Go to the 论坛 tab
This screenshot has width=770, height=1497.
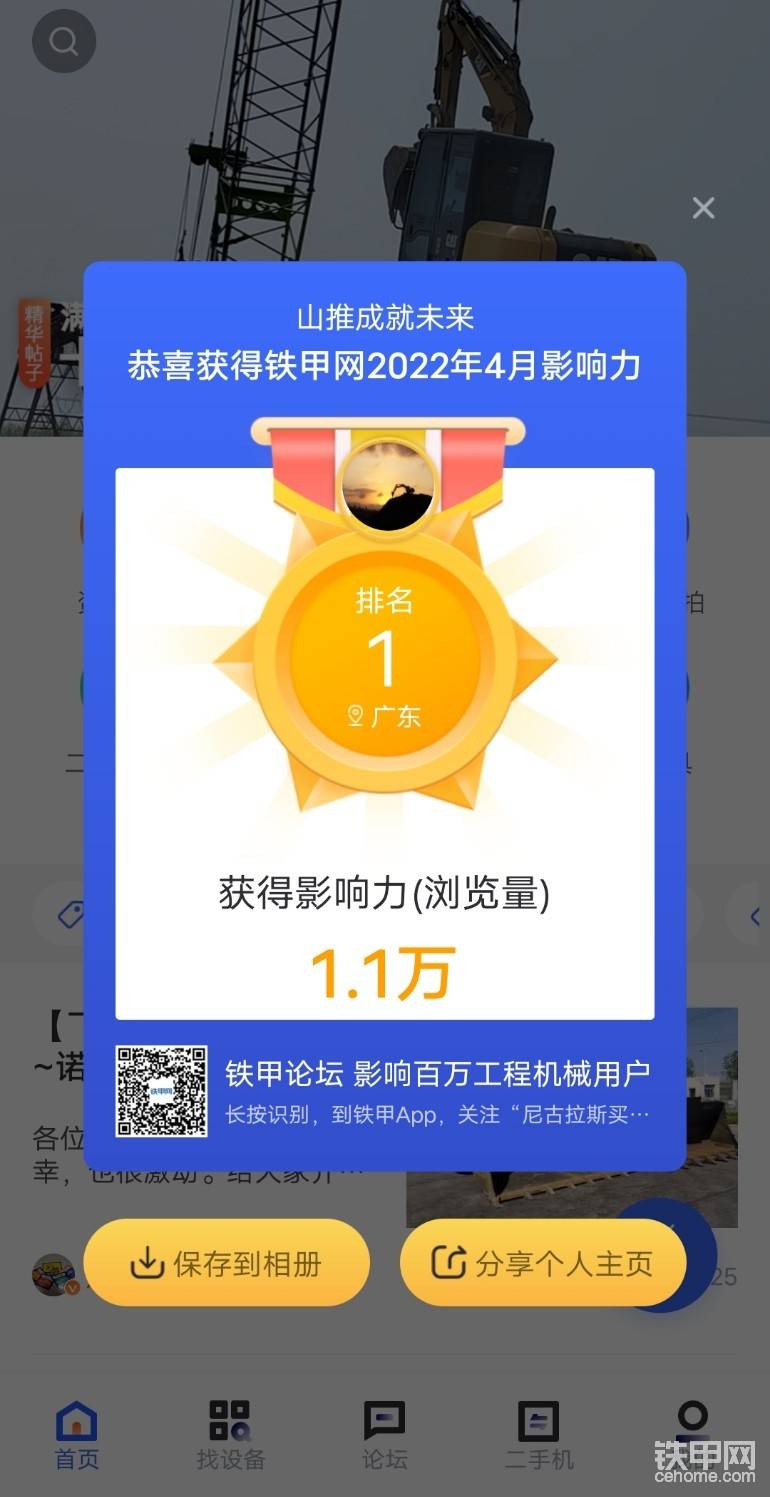(385, 1435)
